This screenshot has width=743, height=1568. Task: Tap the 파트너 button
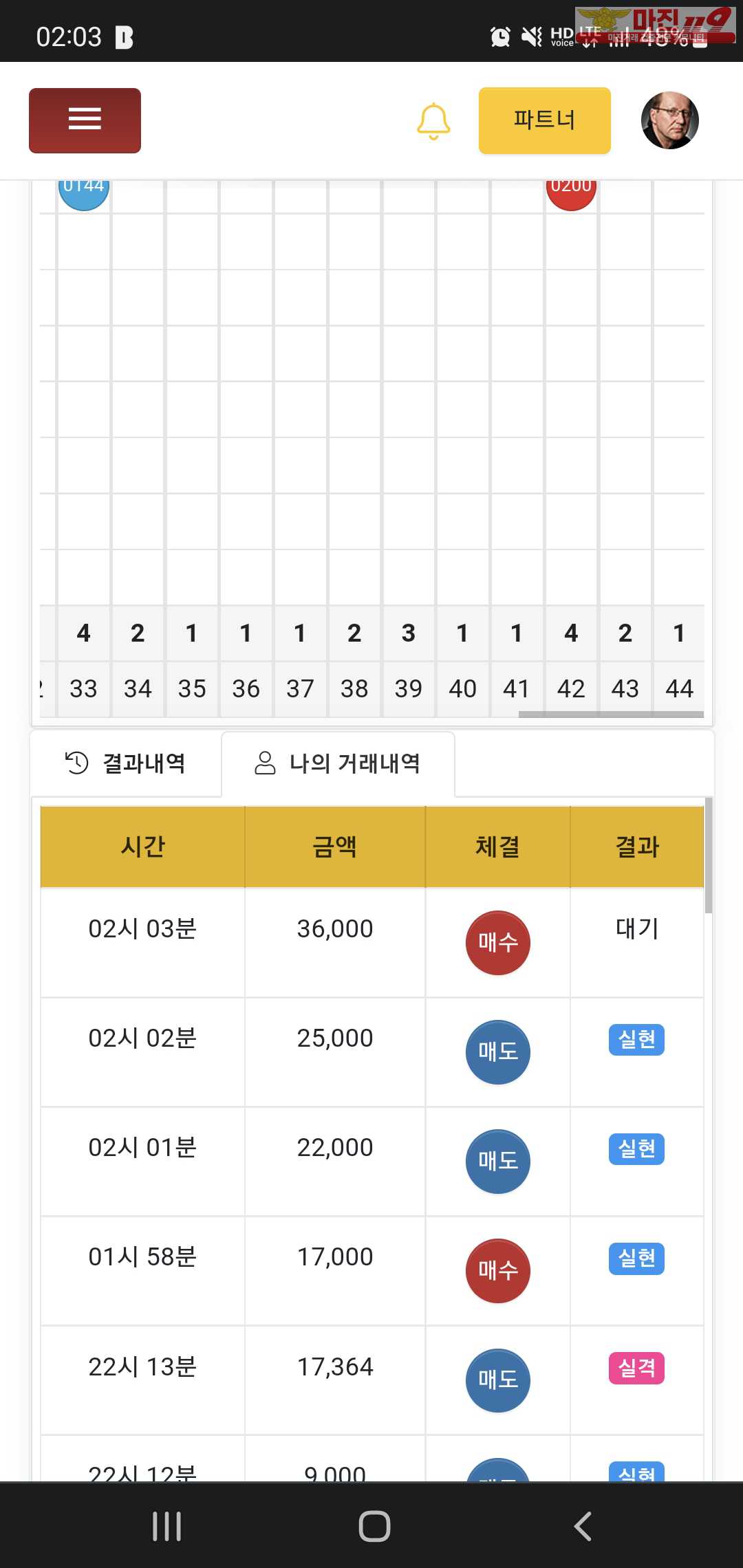(x=544, y=120)
